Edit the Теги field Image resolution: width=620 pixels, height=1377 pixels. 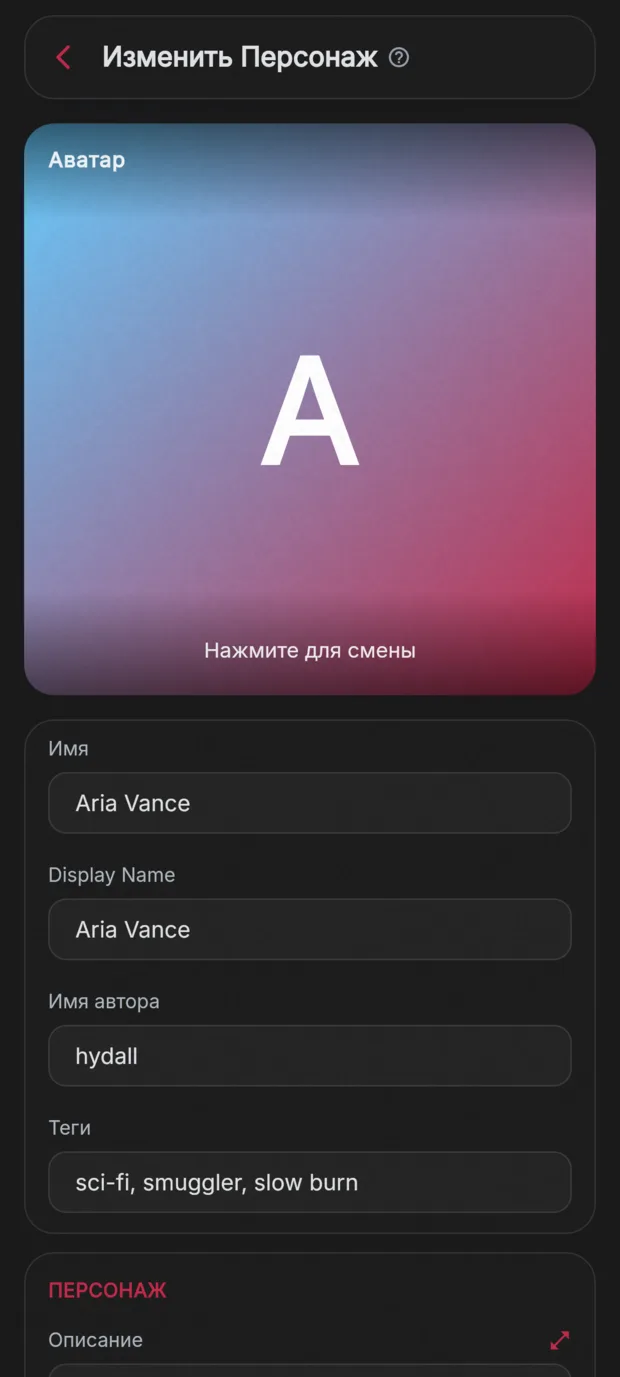(x=310, y=1182)
